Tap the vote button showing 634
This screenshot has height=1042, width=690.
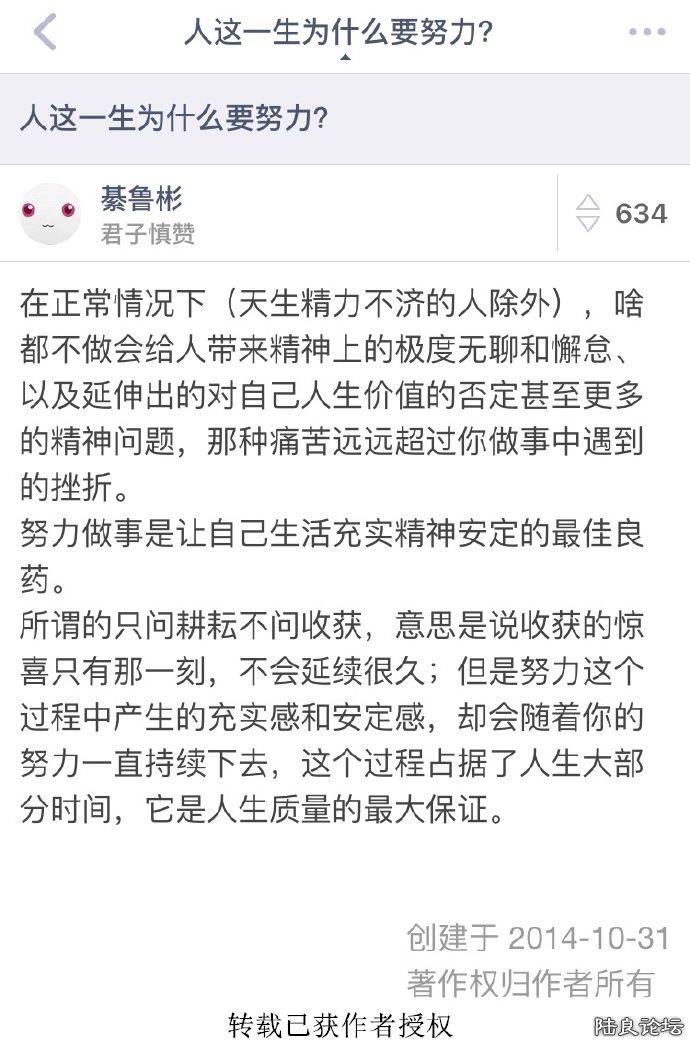[623, 213]
